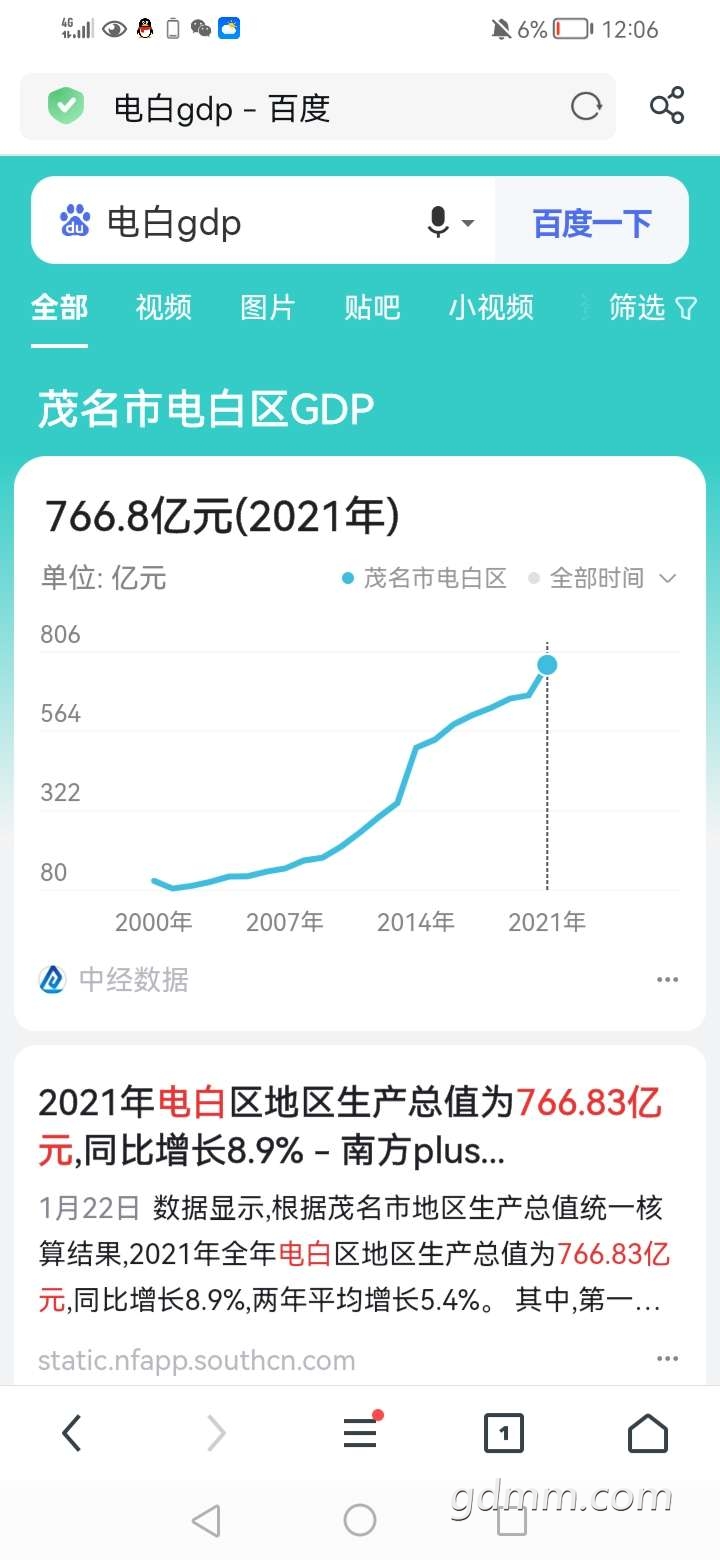Open more options for the southcn.com result
This screenshot has height=1560, width=720.
668,1359
